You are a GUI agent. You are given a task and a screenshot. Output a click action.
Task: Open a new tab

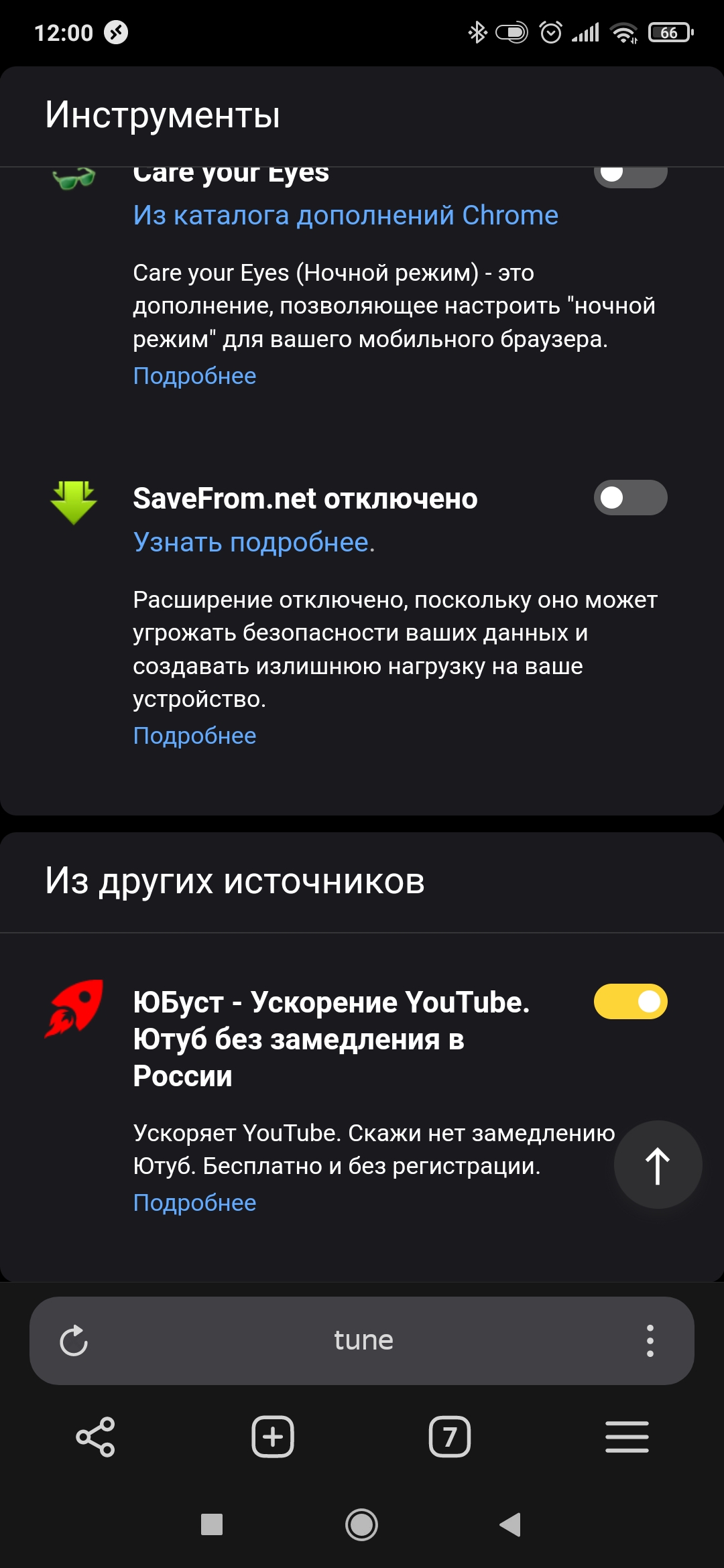[272, 1437]
